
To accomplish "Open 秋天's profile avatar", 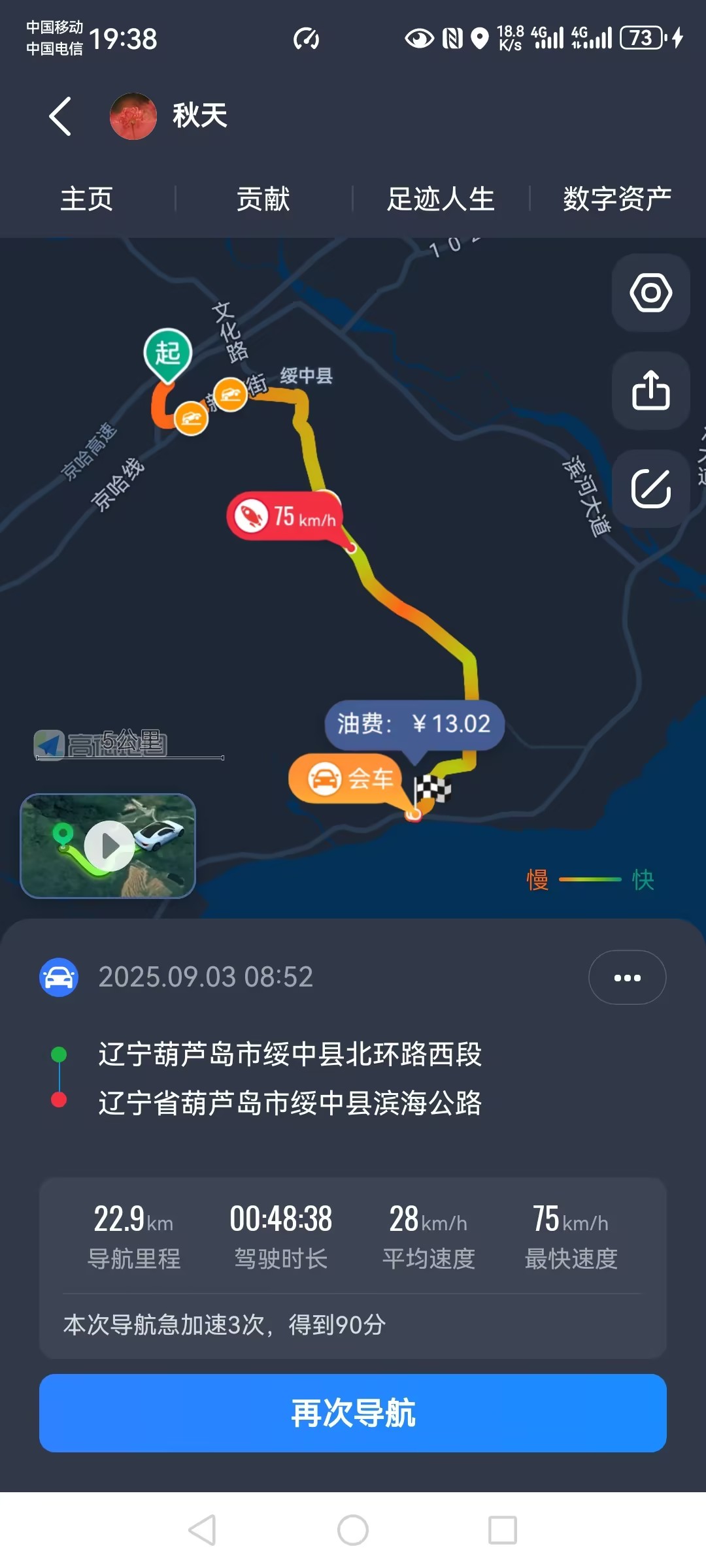I will click(133, 116).
